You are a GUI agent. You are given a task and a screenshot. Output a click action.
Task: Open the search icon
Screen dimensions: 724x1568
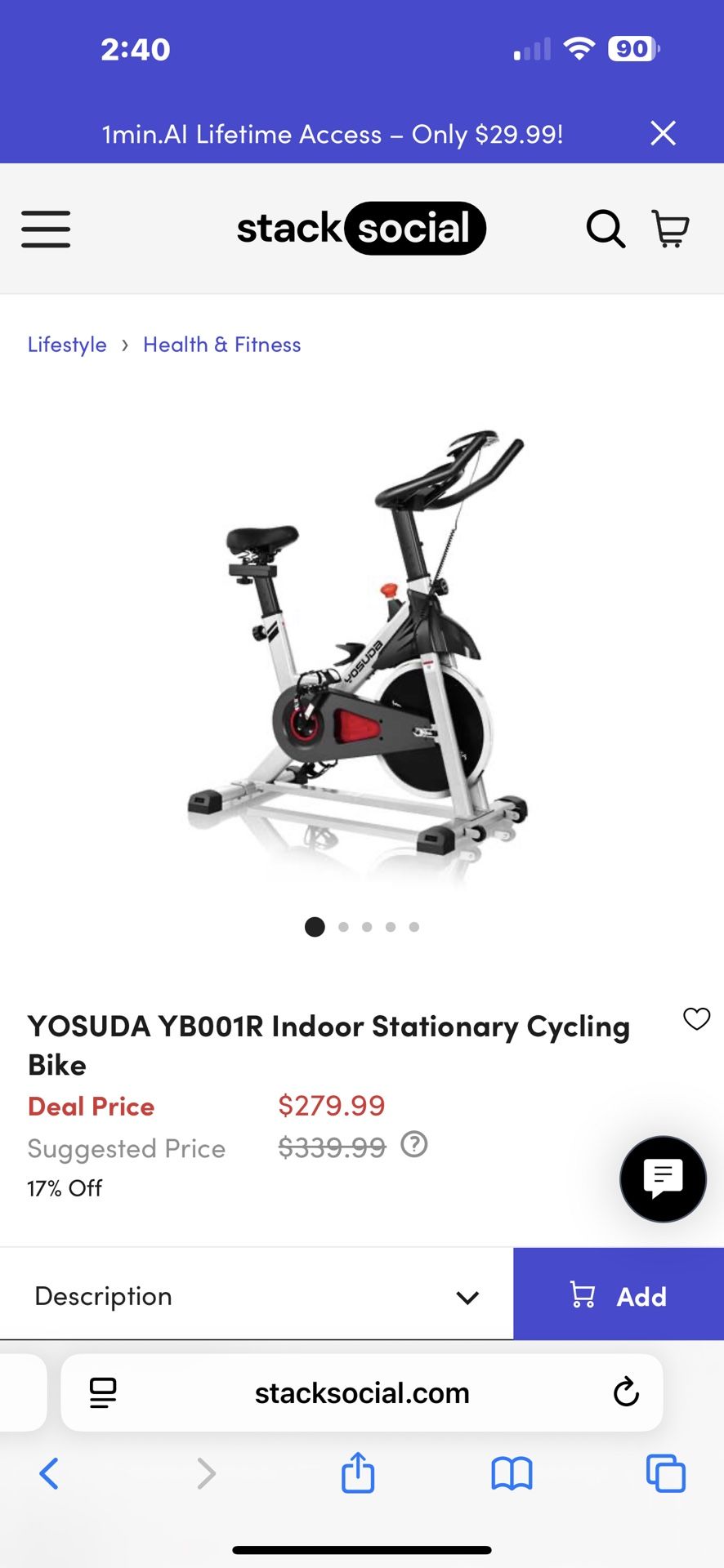pos(606,229)
